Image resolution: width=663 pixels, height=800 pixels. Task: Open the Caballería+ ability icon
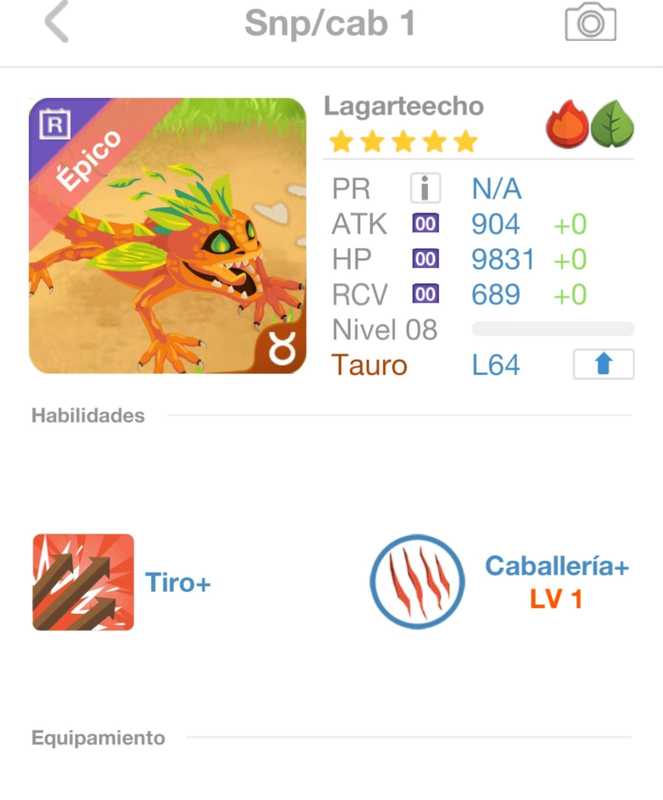coord(416,582)
